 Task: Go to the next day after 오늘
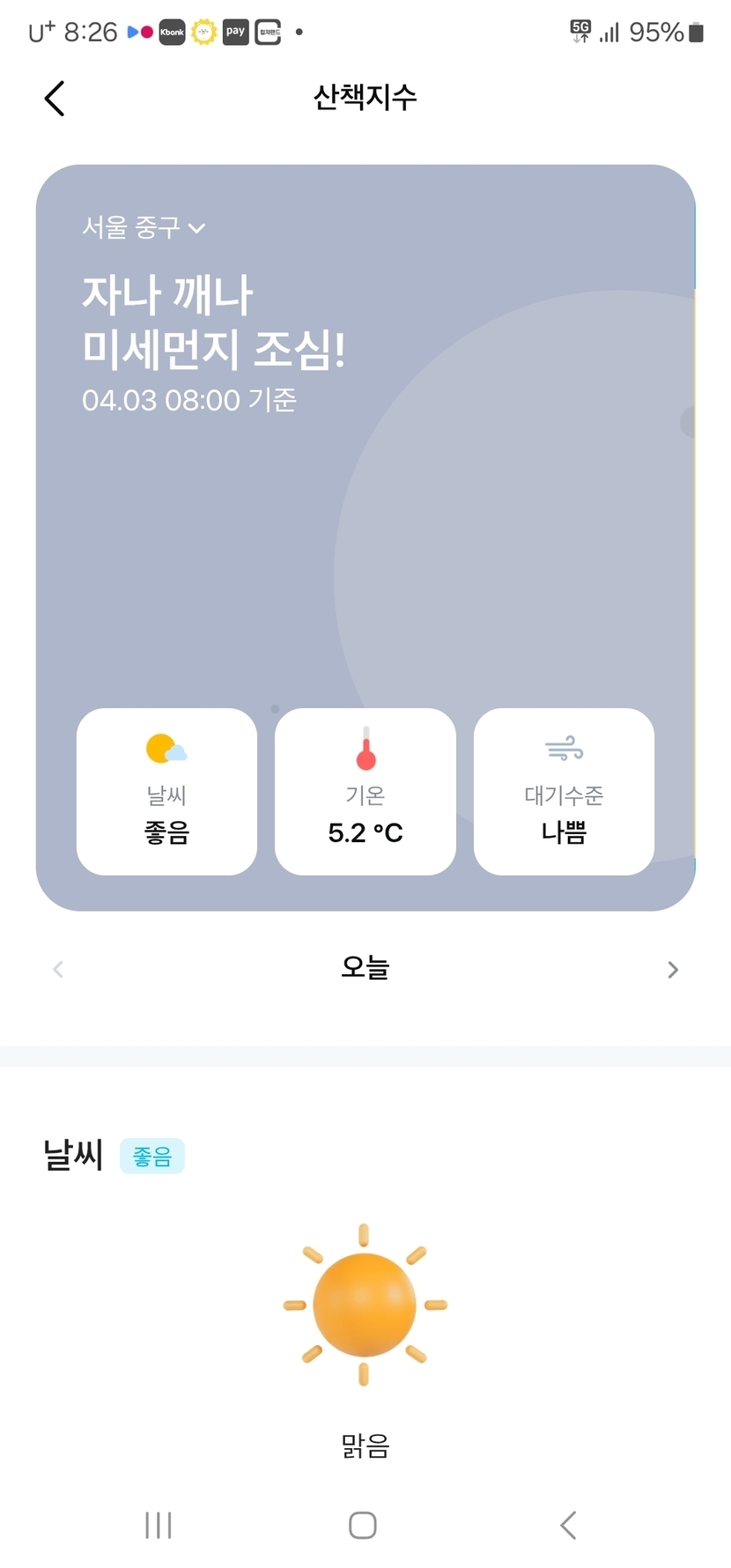pyautogui.click(x=673, y=970)
